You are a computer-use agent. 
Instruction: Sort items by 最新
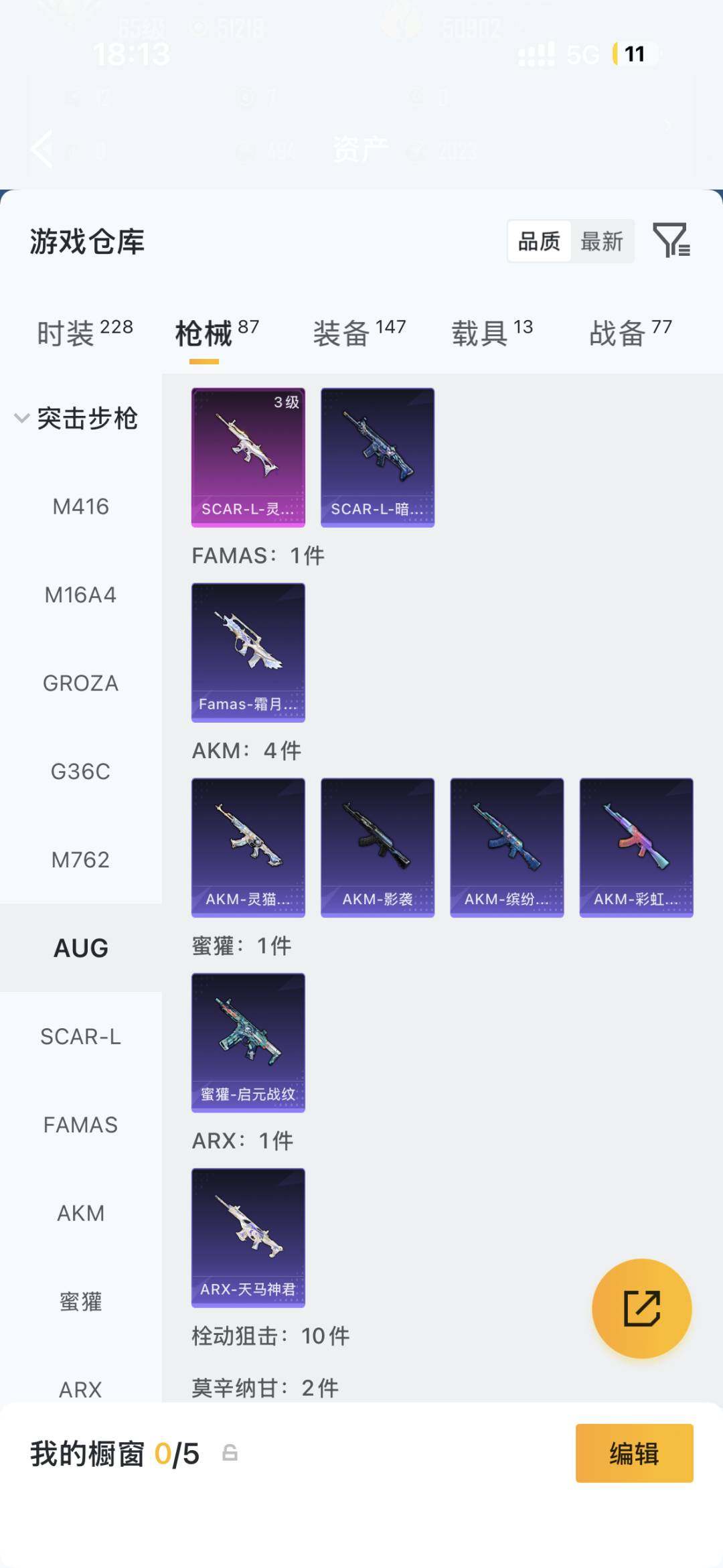601,241
